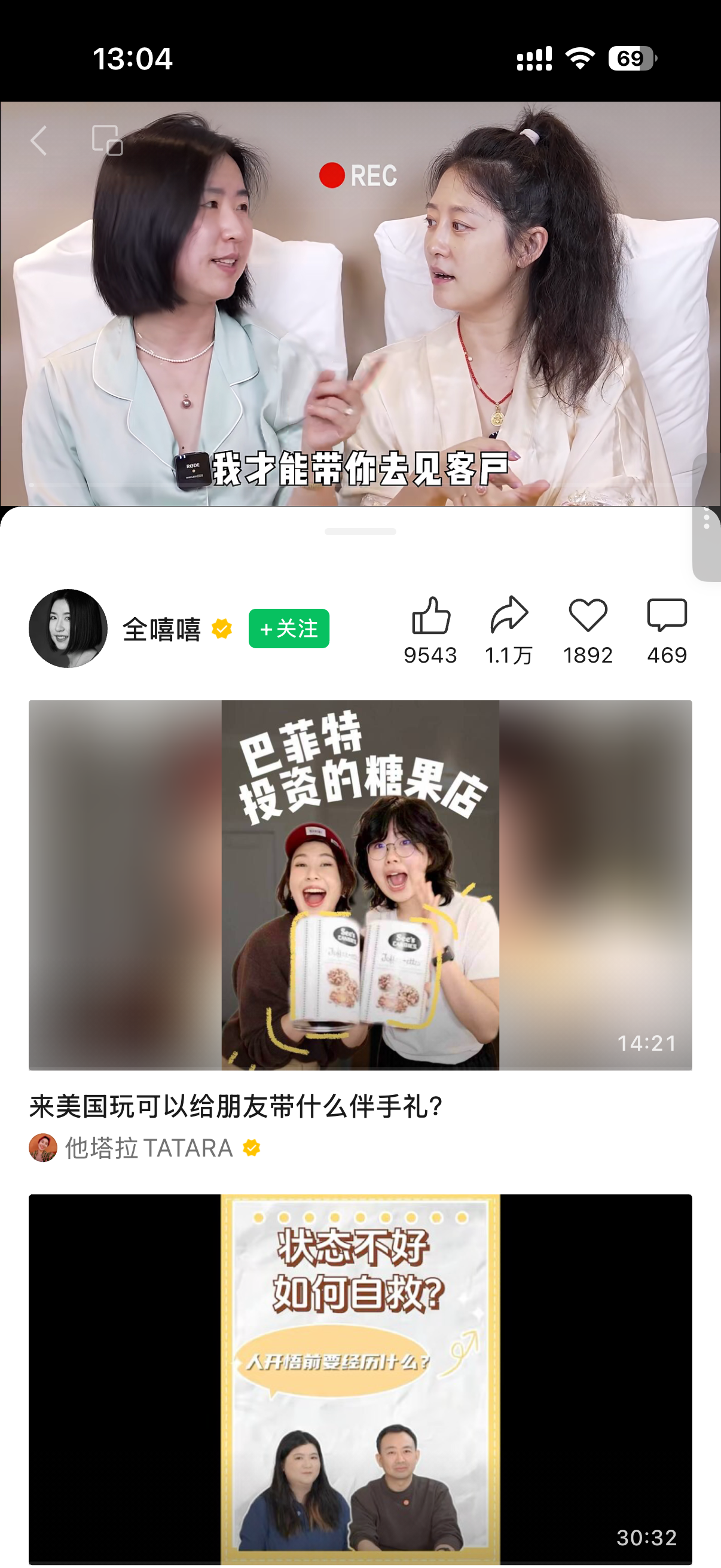Viewport: 721px width, 1568px height.
Task: Tap the sheet drag handle below the video
Action: (x=360, y=532)
